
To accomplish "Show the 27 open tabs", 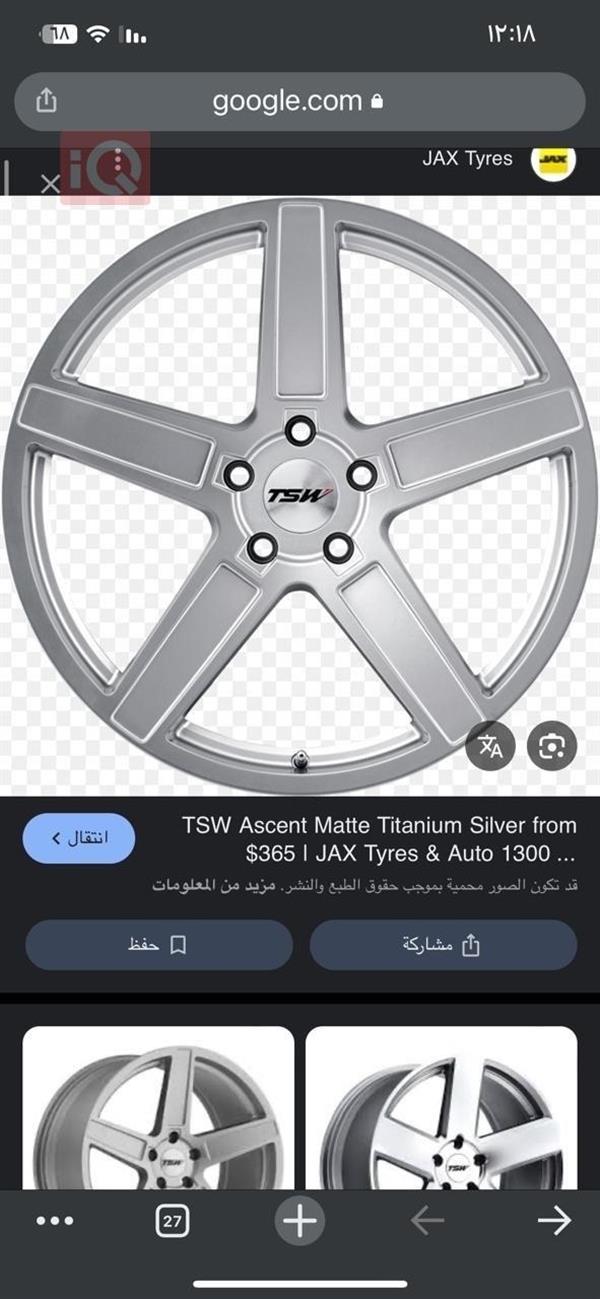I will pyautogui.click(x=173, y=1221).
